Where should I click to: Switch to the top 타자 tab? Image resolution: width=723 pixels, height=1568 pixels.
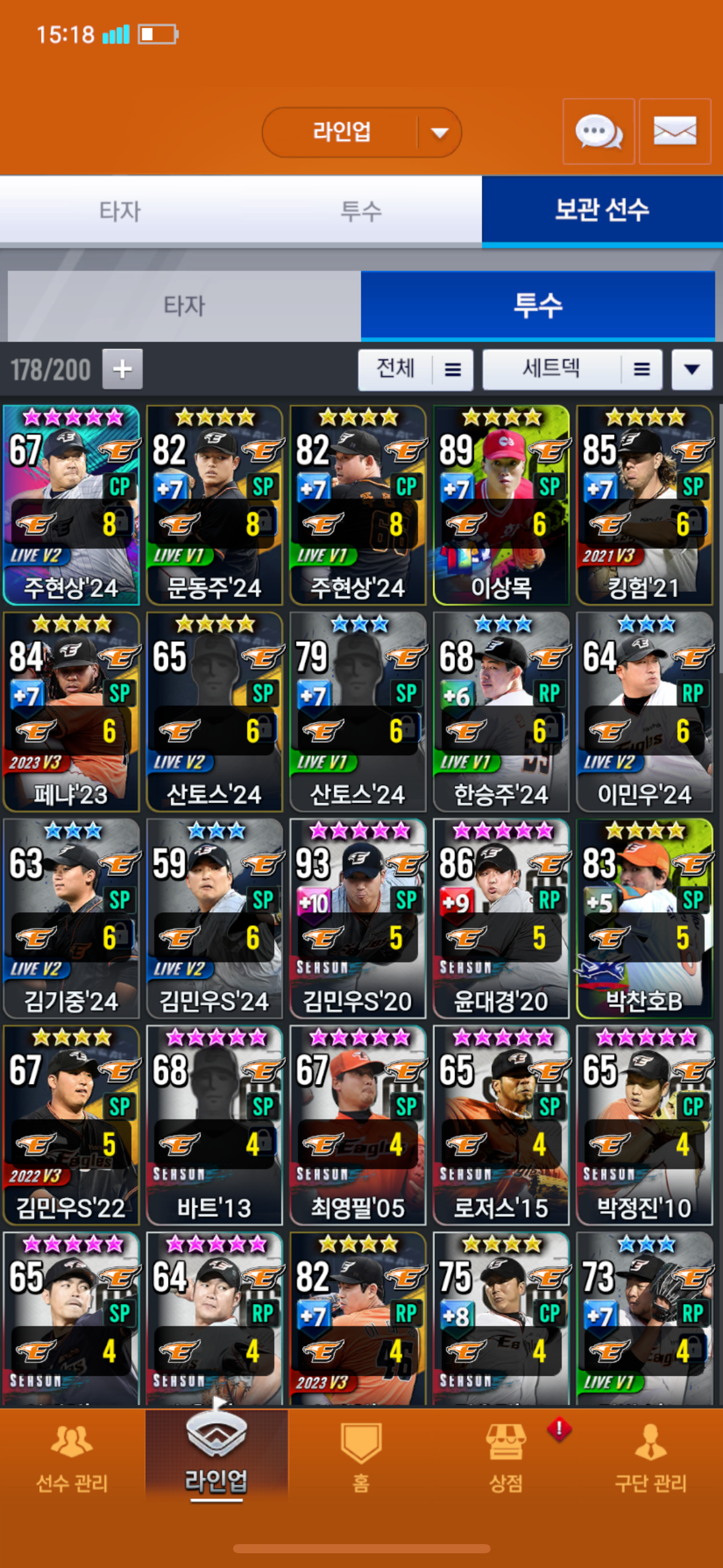tap(120, 211)
